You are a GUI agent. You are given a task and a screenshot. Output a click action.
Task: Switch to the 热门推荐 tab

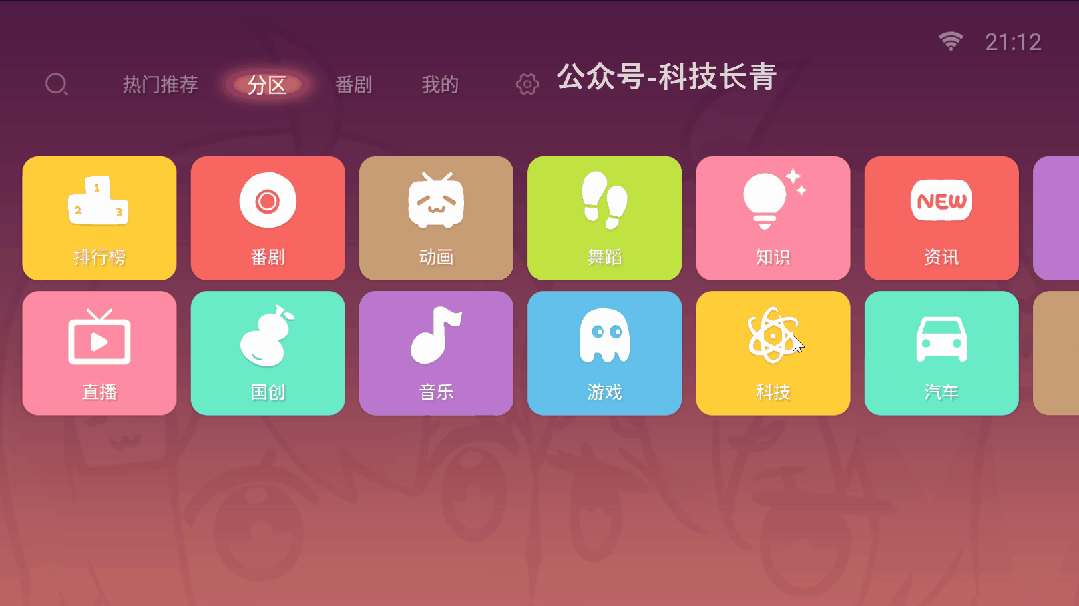(x=160, y=85)
